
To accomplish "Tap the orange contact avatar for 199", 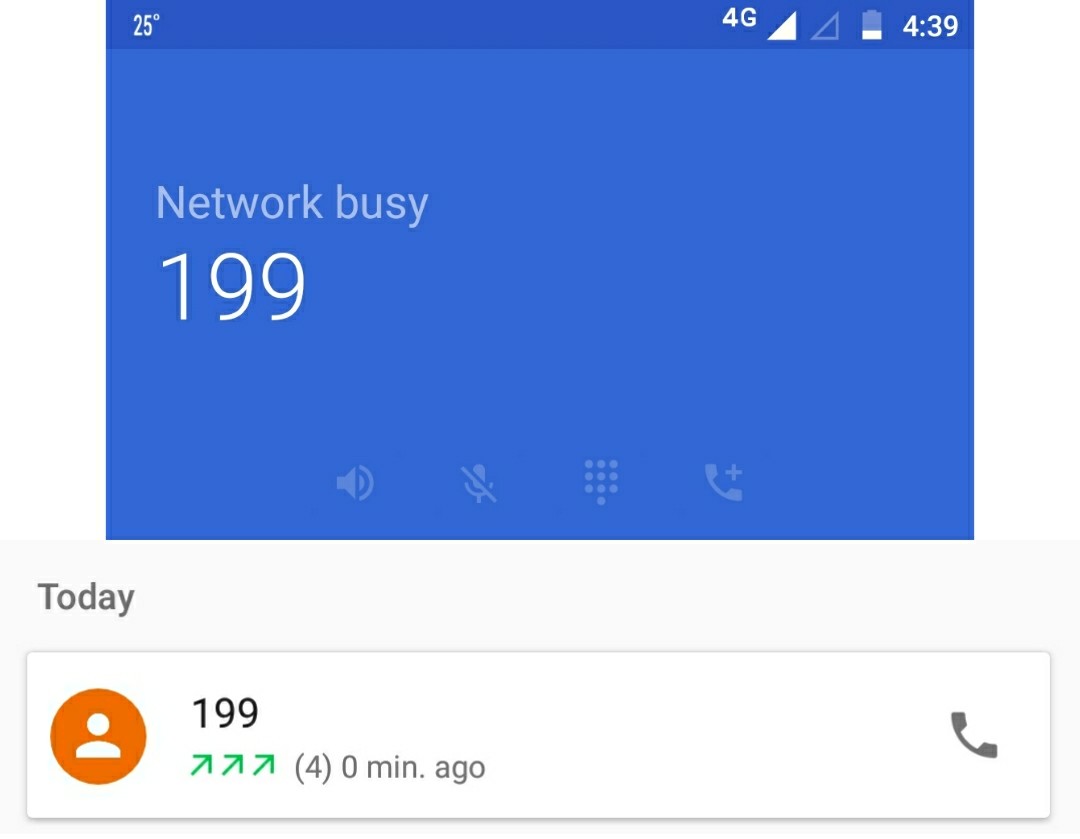I will pos(98,736).
